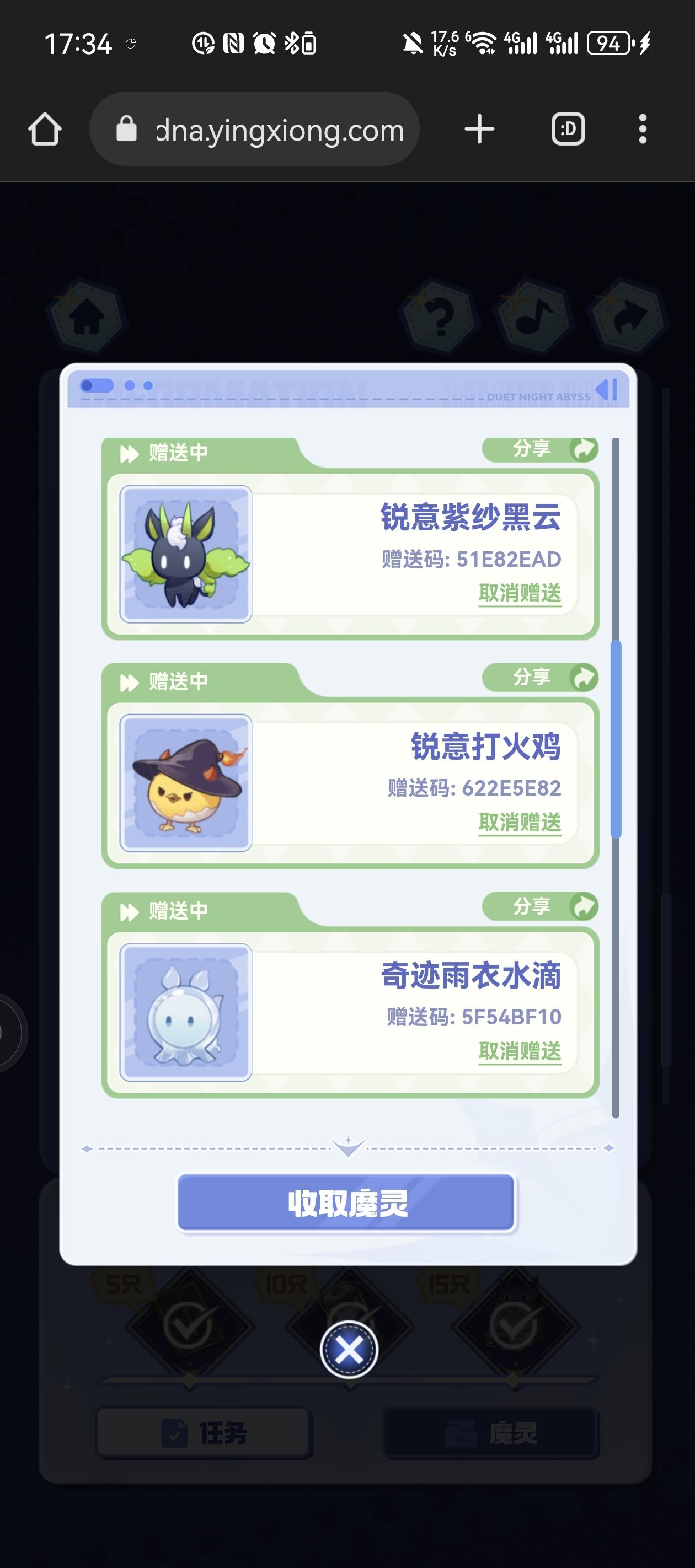Open the browser tab switcher
Viewport: 695px width, 1568px height.
point(568,130)
